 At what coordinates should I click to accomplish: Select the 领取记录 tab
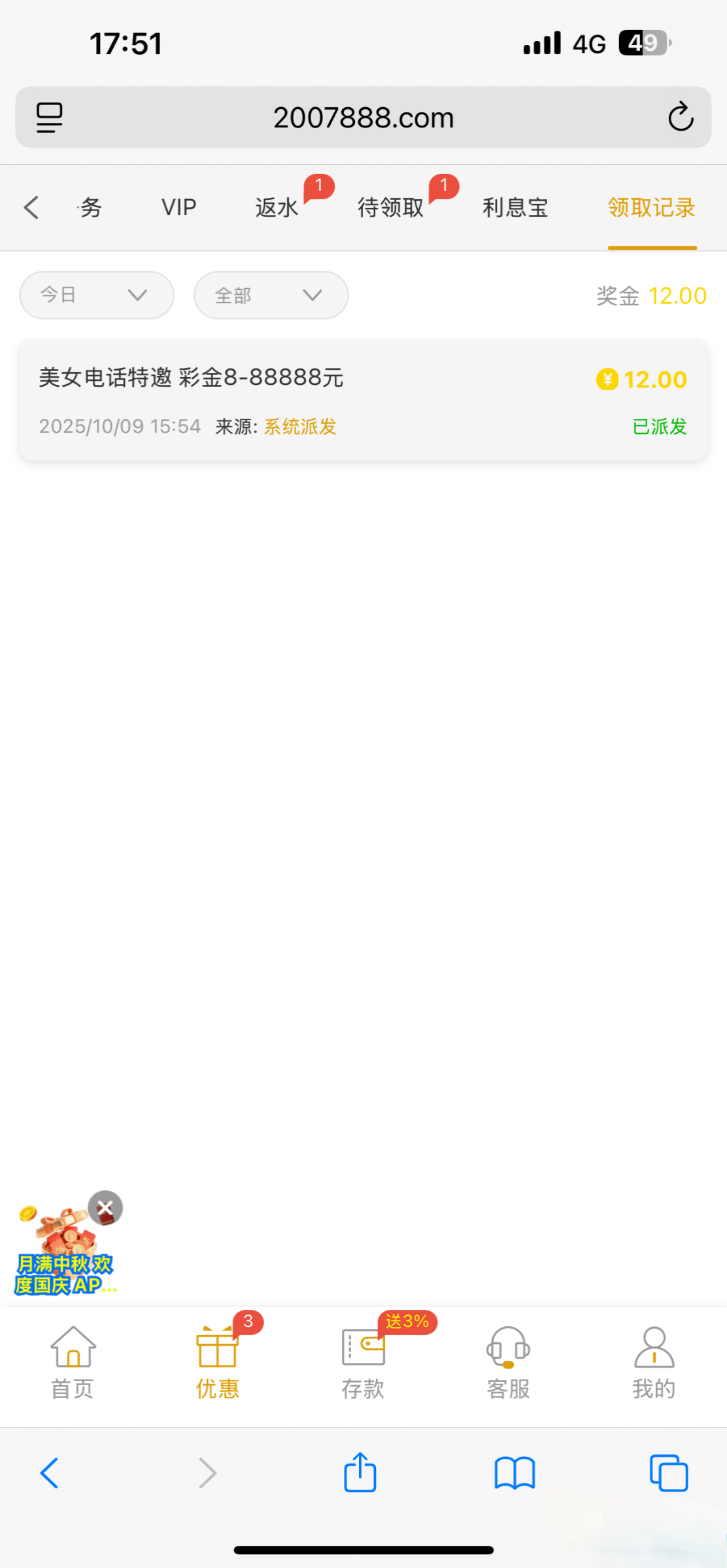pos(651,208)
